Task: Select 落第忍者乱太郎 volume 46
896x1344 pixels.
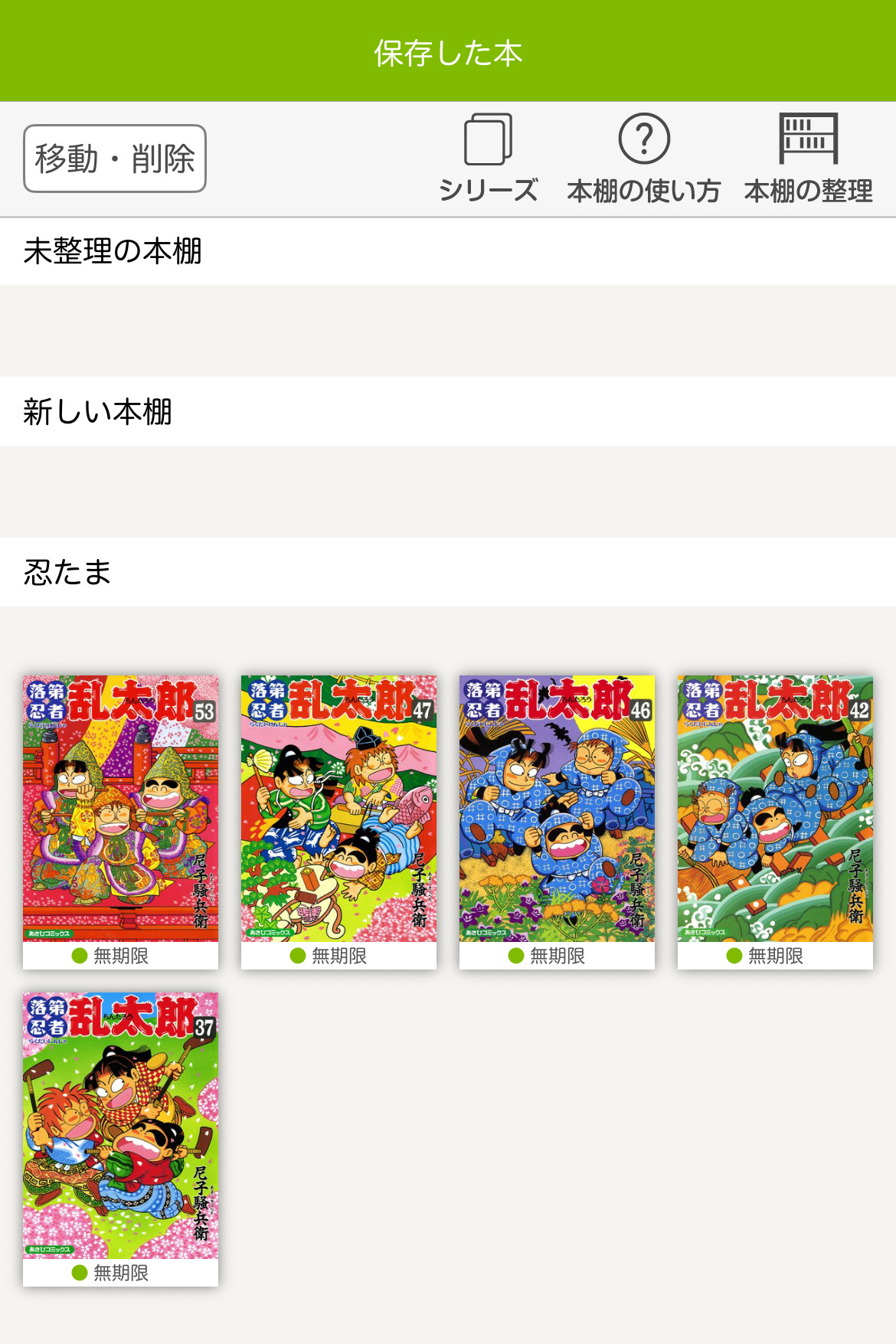Action: coord(557,808)
